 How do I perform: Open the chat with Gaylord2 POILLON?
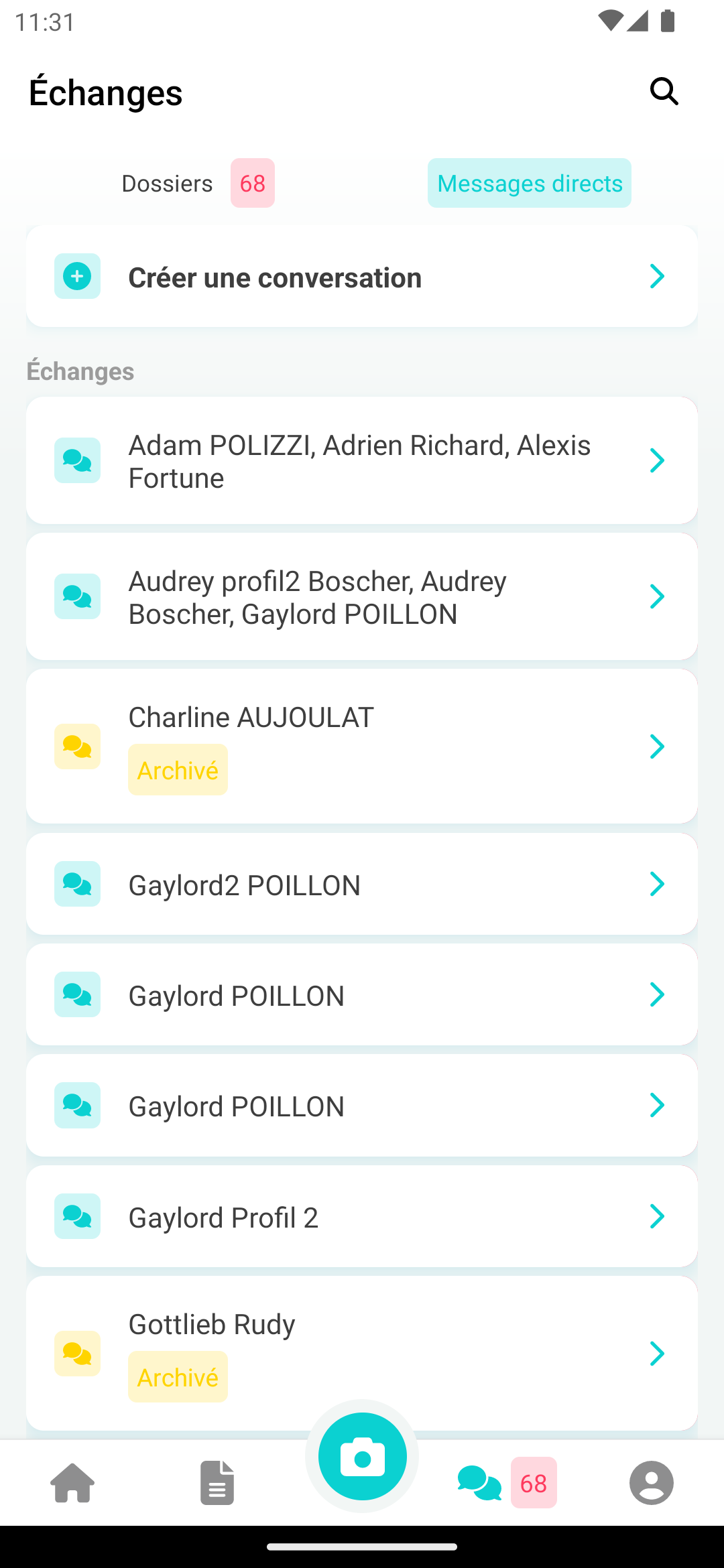click(362, 885)
